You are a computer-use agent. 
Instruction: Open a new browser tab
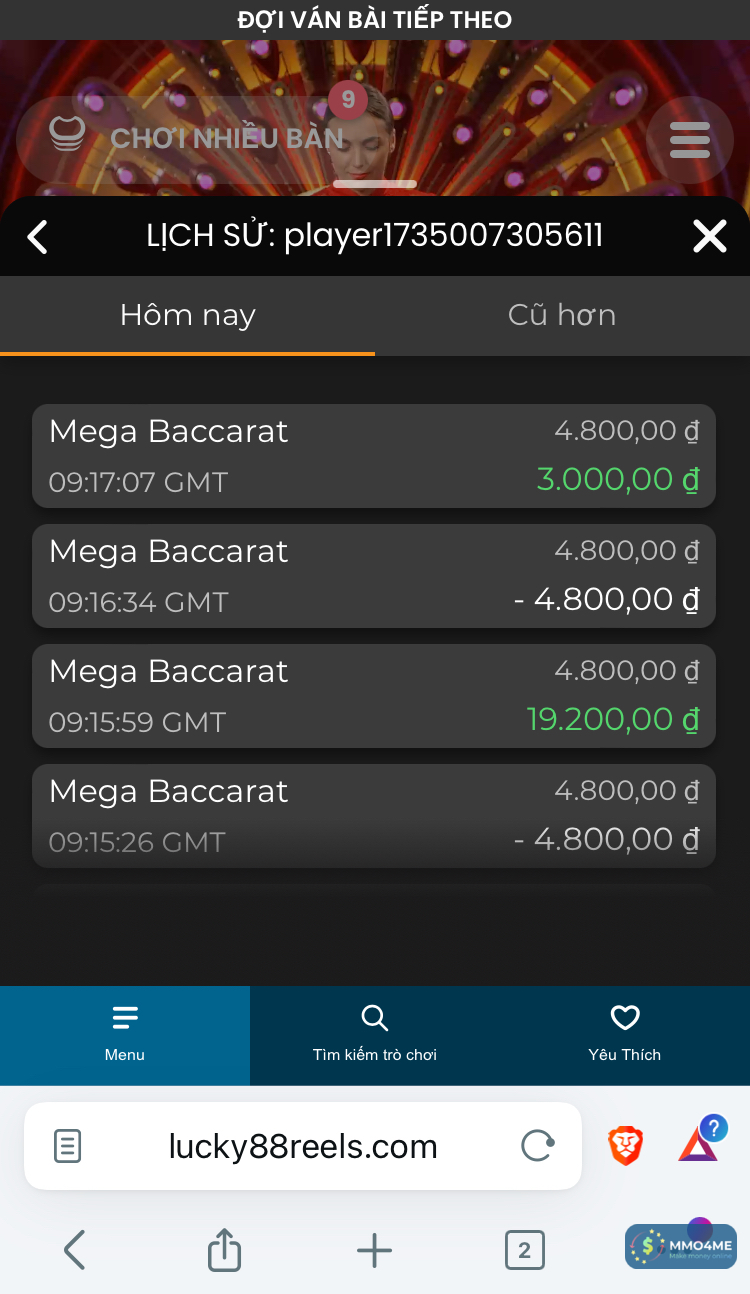[x=374, y=1250]
